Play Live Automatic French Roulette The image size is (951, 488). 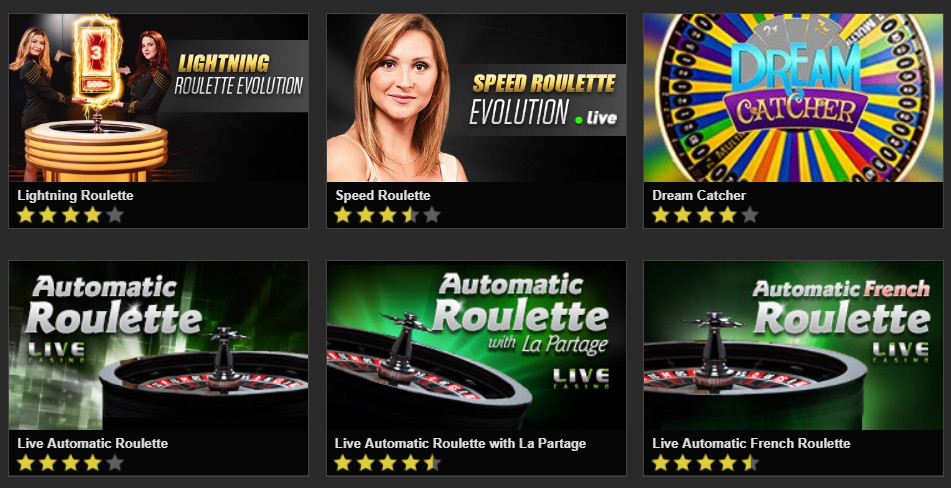point(793,346)
